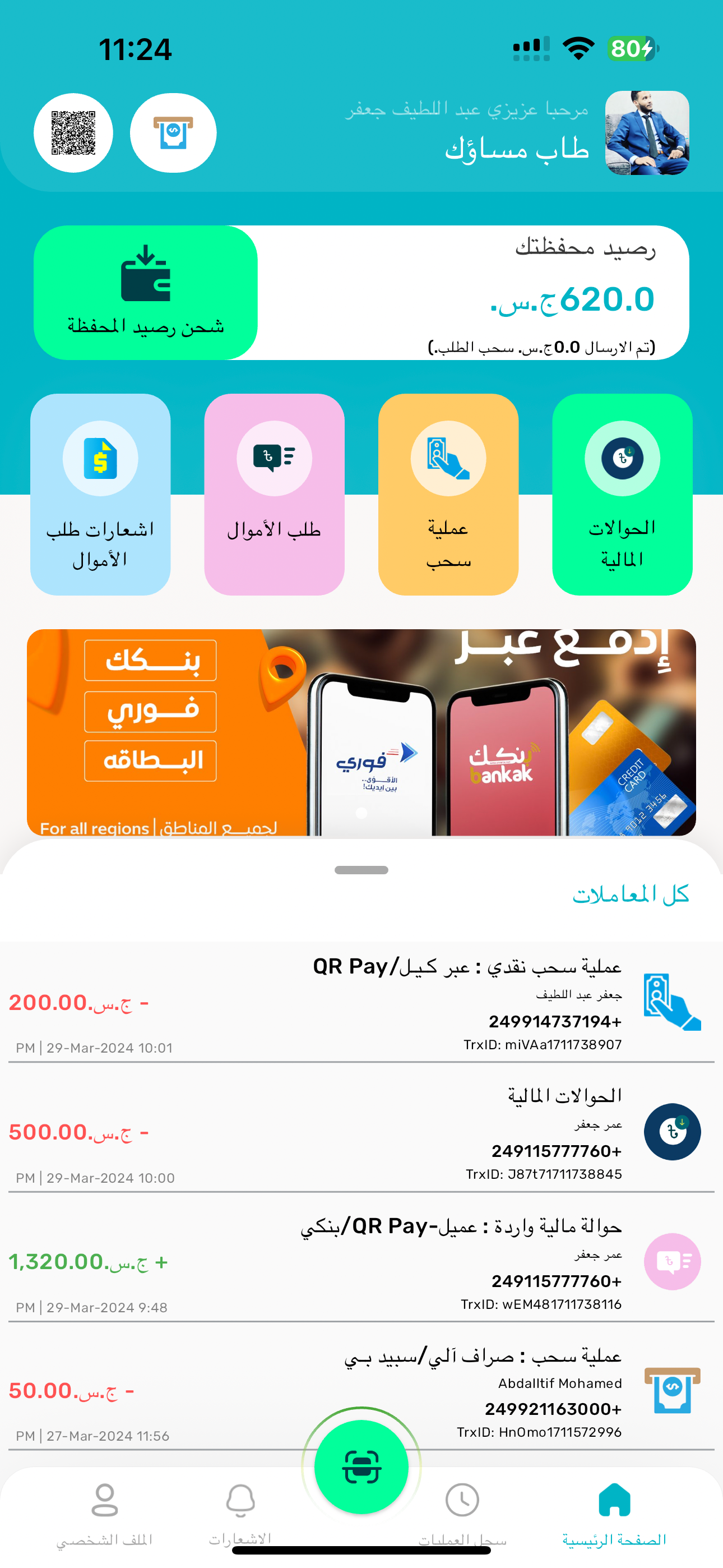This screenshot has height=1568, width=723.
Task: Tap the transactions sheet drag handle
Action: click(x=361, y=870)
